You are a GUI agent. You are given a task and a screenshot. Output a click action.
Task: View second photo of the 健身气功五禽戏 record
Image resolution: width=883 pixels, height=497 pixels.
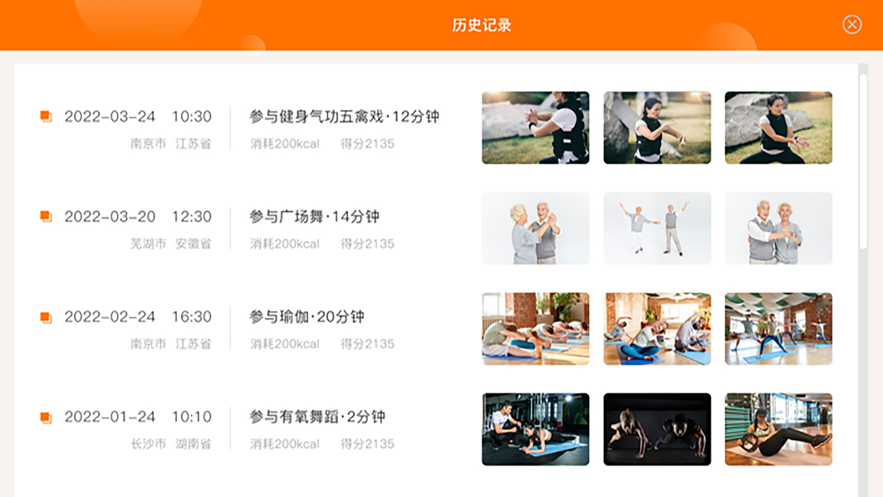[x=657, y=128]
